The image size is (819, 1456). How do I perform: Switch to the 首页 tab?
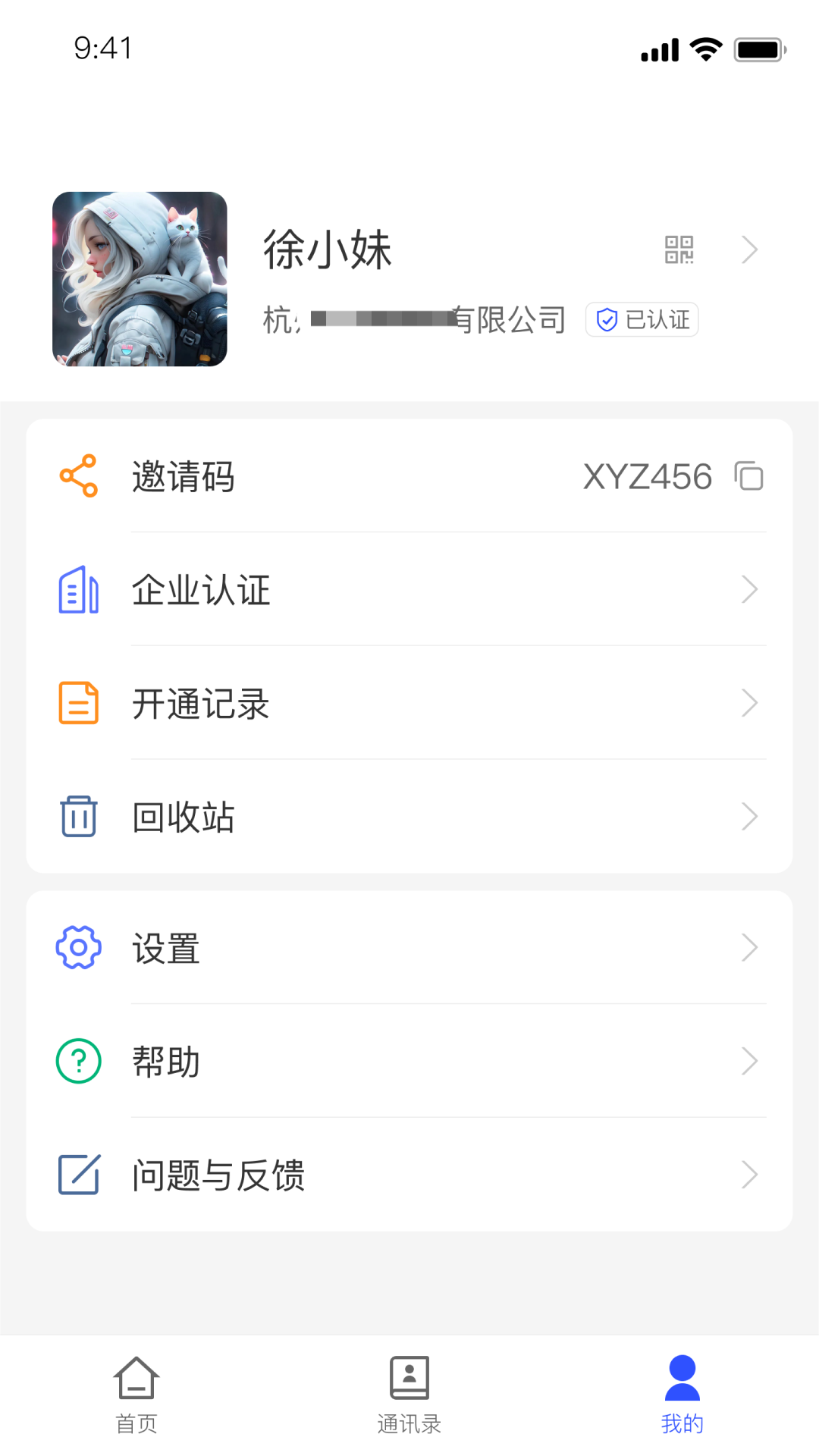136,1394
